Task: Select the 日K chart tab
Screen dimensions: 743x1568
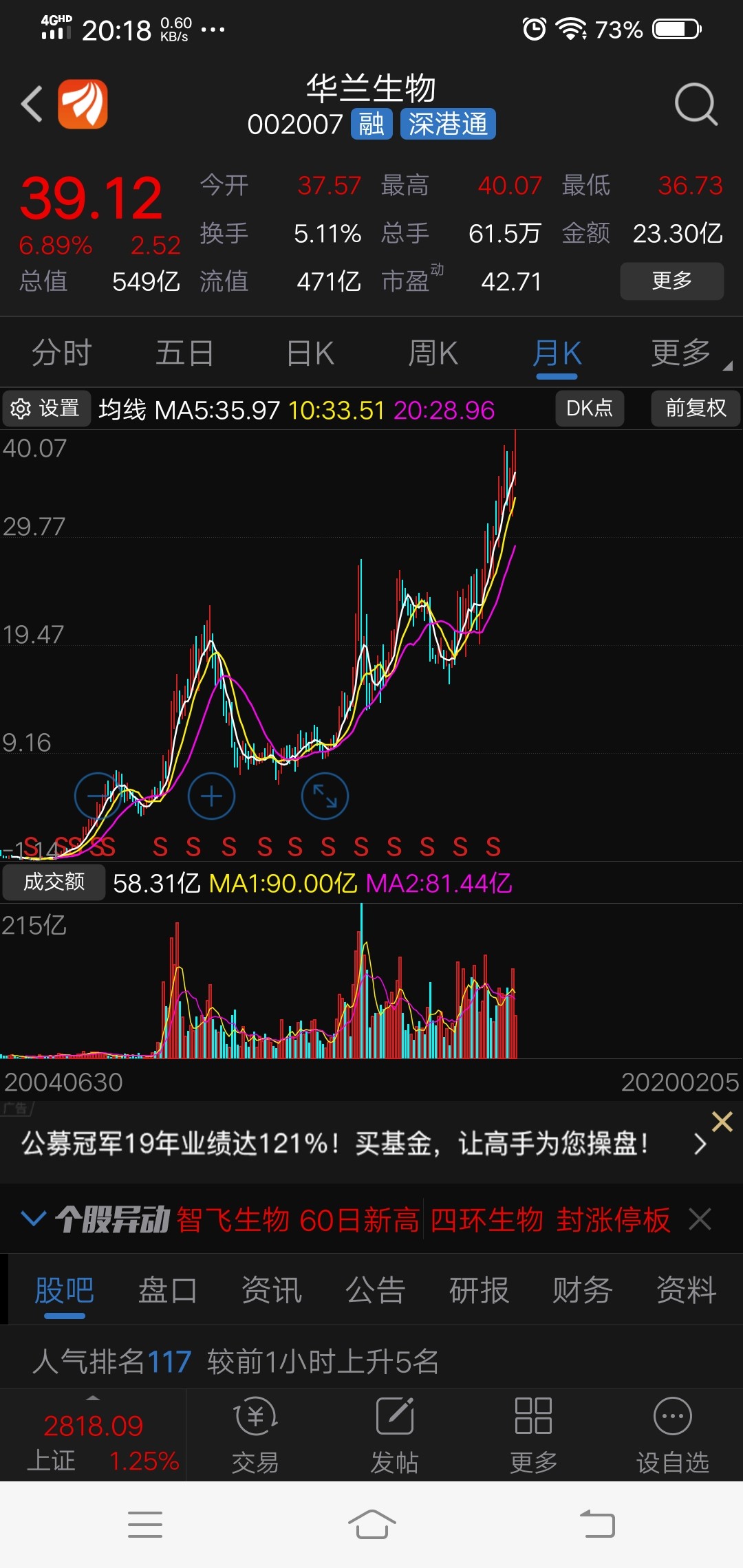Action: pos(310,353)
